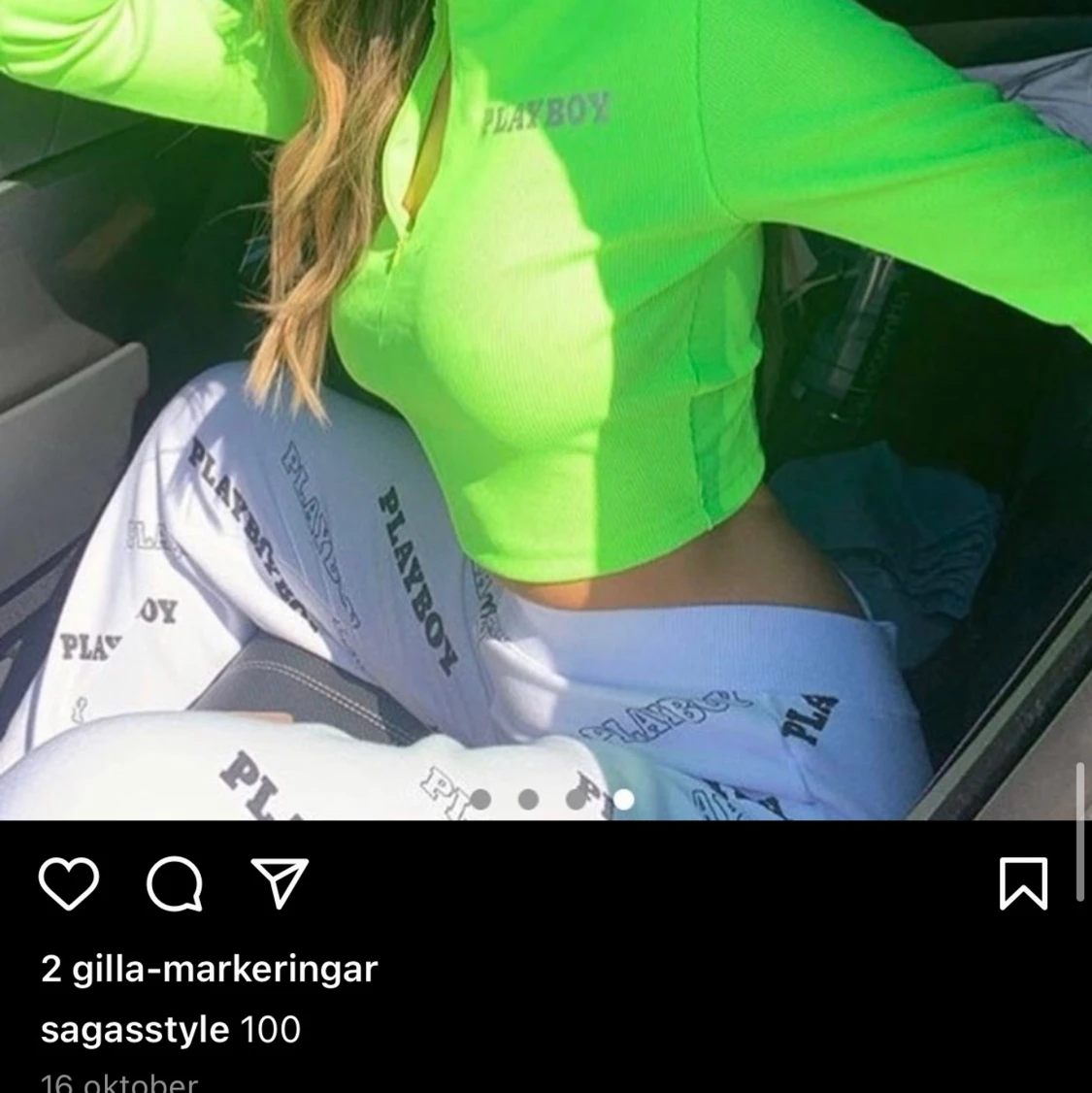Image resolution: width=1092 pixels, height=1093 pixels.
Task: Share the post via paper plane
Action: [280, 882]
